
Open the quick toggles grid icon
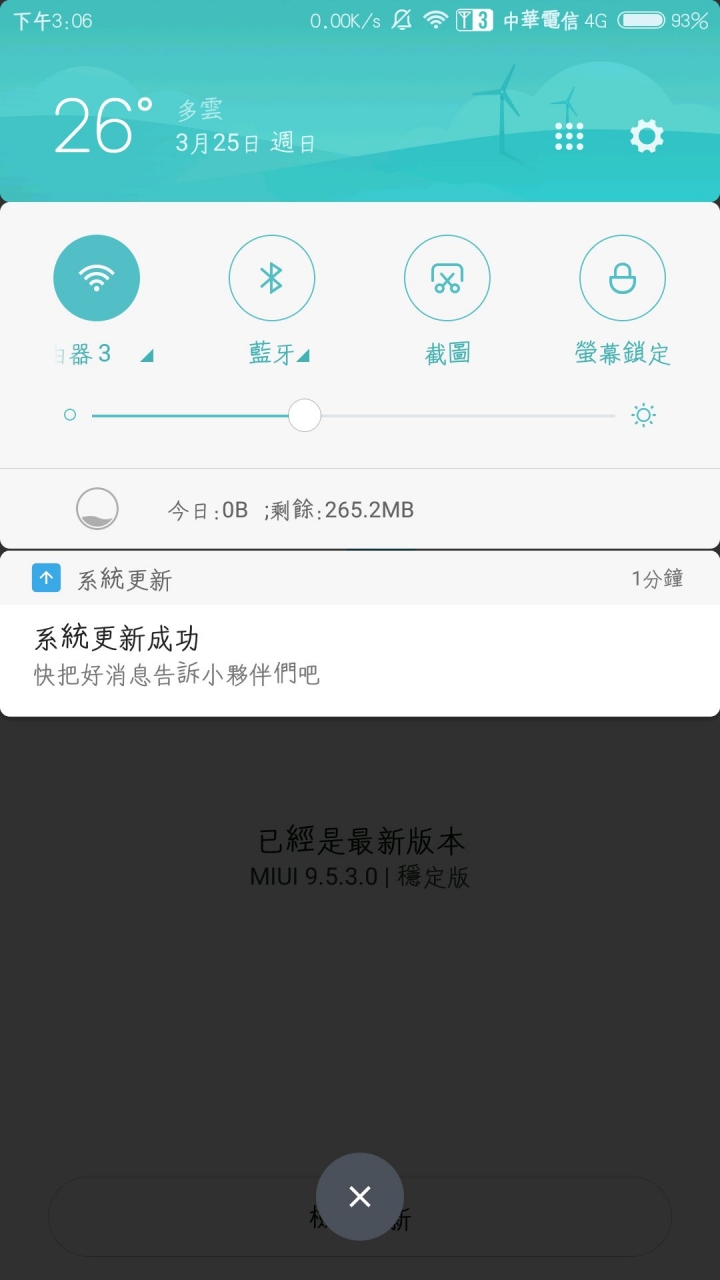pos(569,137)
